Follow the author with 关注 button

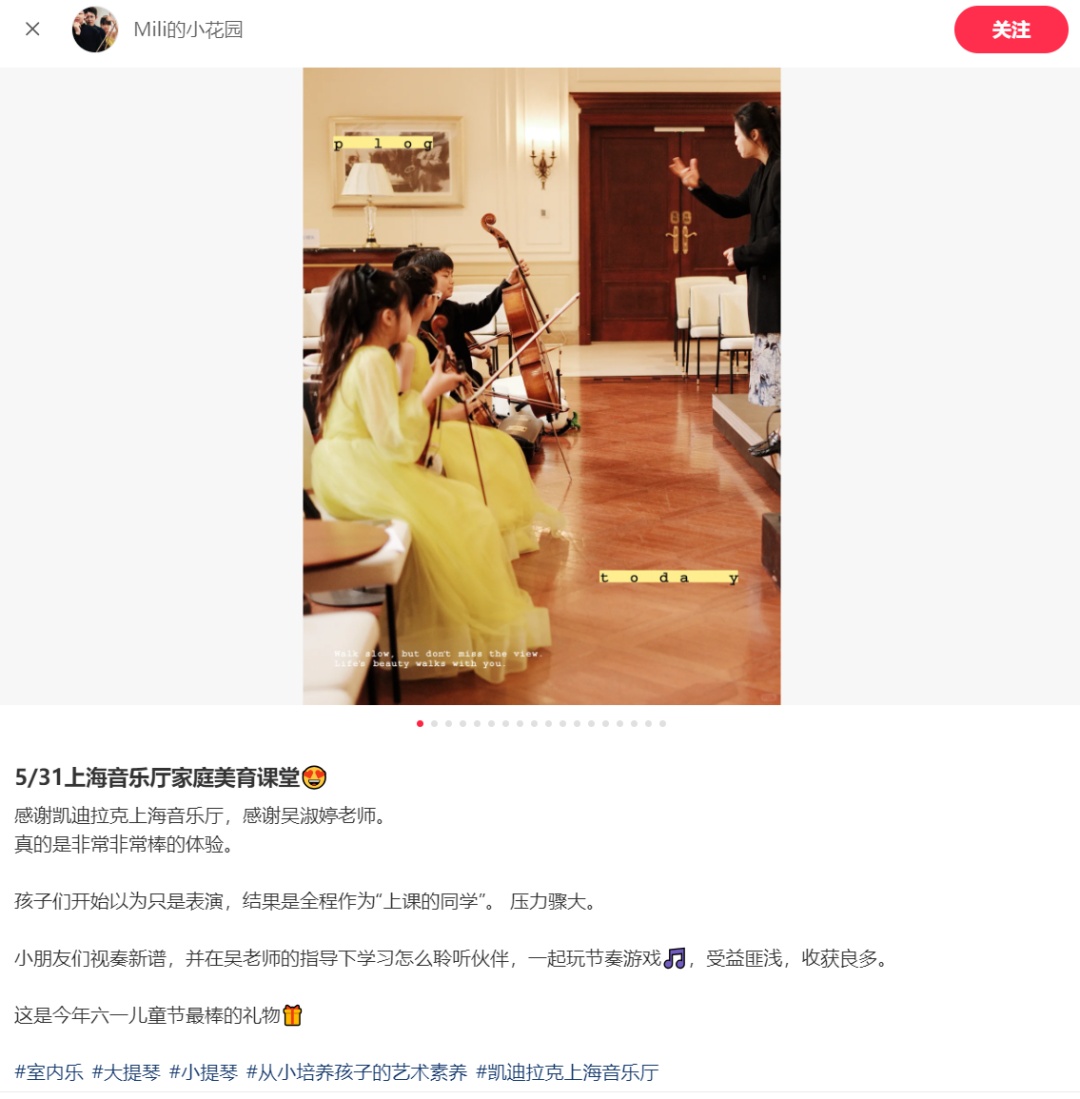pos(1010,29)
